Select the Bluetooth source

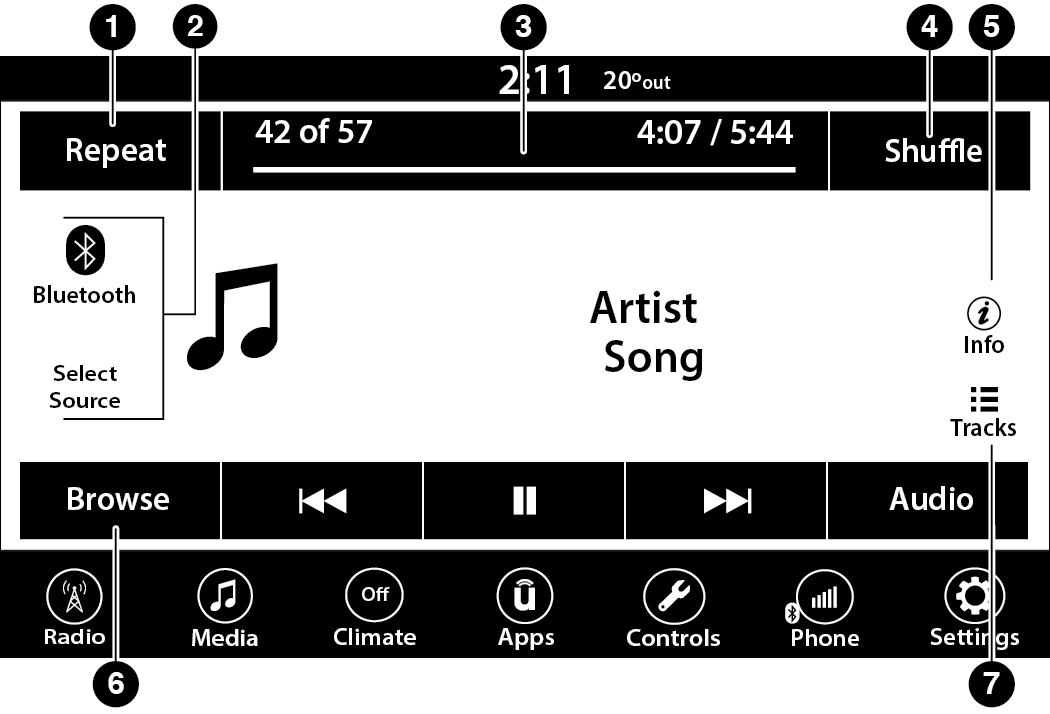click(x=85, y=264)
